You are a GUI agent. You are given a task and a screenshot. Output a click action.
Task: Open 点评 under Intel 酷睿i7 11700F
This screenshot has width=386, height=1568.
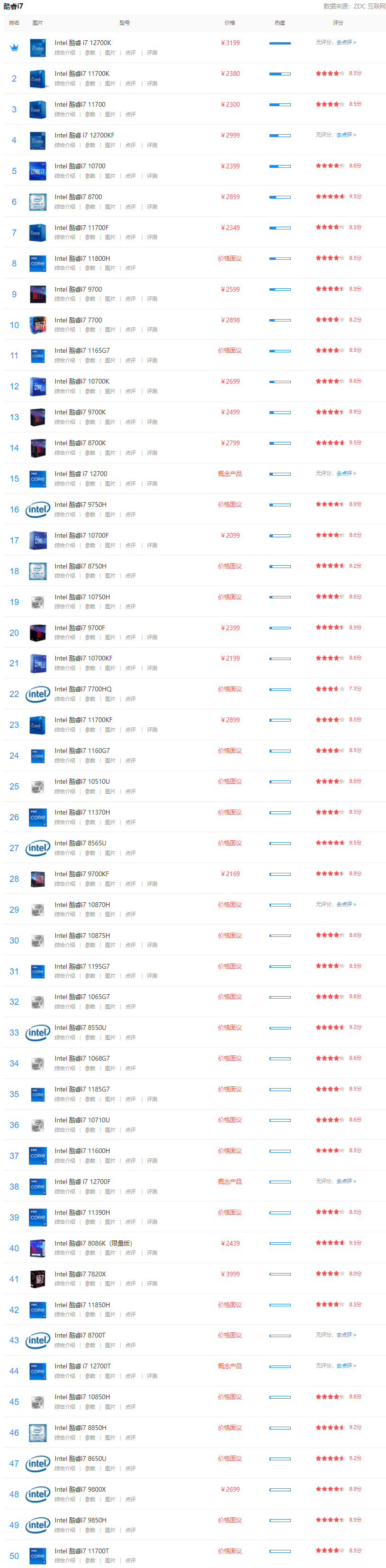click(x=130, y=238)
